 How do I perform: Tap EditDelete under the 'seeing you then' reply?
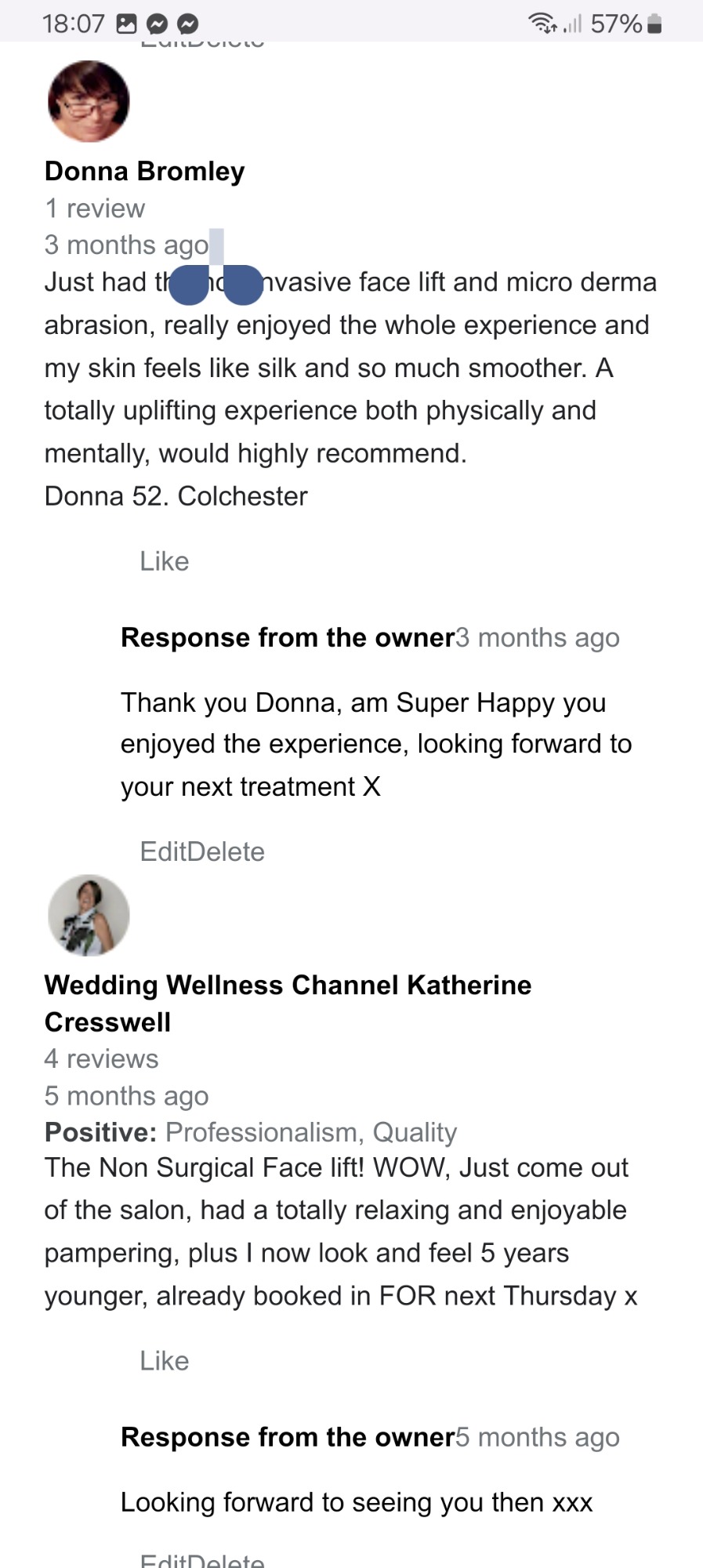coord(202,1559)
